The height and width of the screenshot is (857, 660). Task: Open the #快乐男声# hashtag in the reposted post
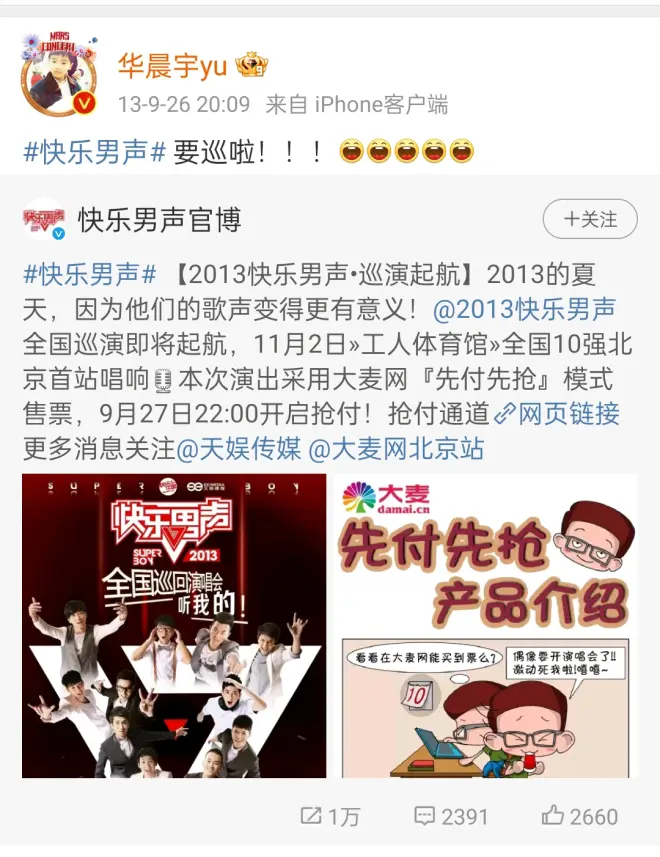pyautogui.click(x=90, y=273)
